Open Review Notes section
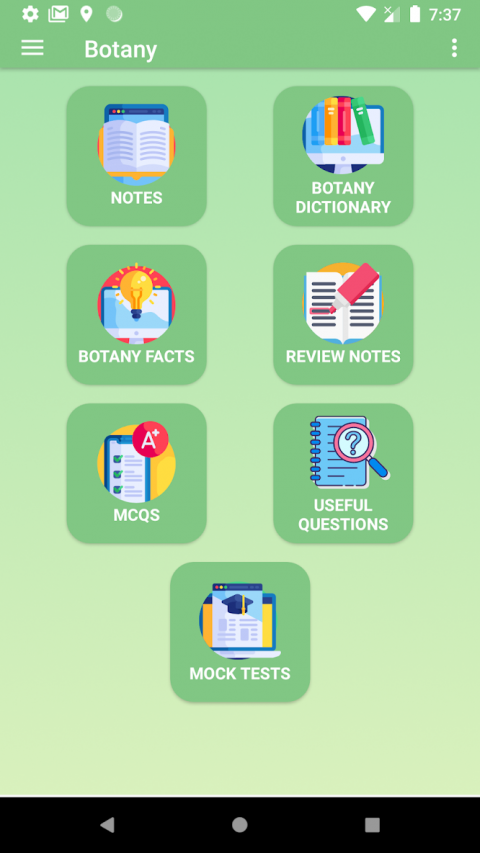480x853 pixels. tap(343, 315)
